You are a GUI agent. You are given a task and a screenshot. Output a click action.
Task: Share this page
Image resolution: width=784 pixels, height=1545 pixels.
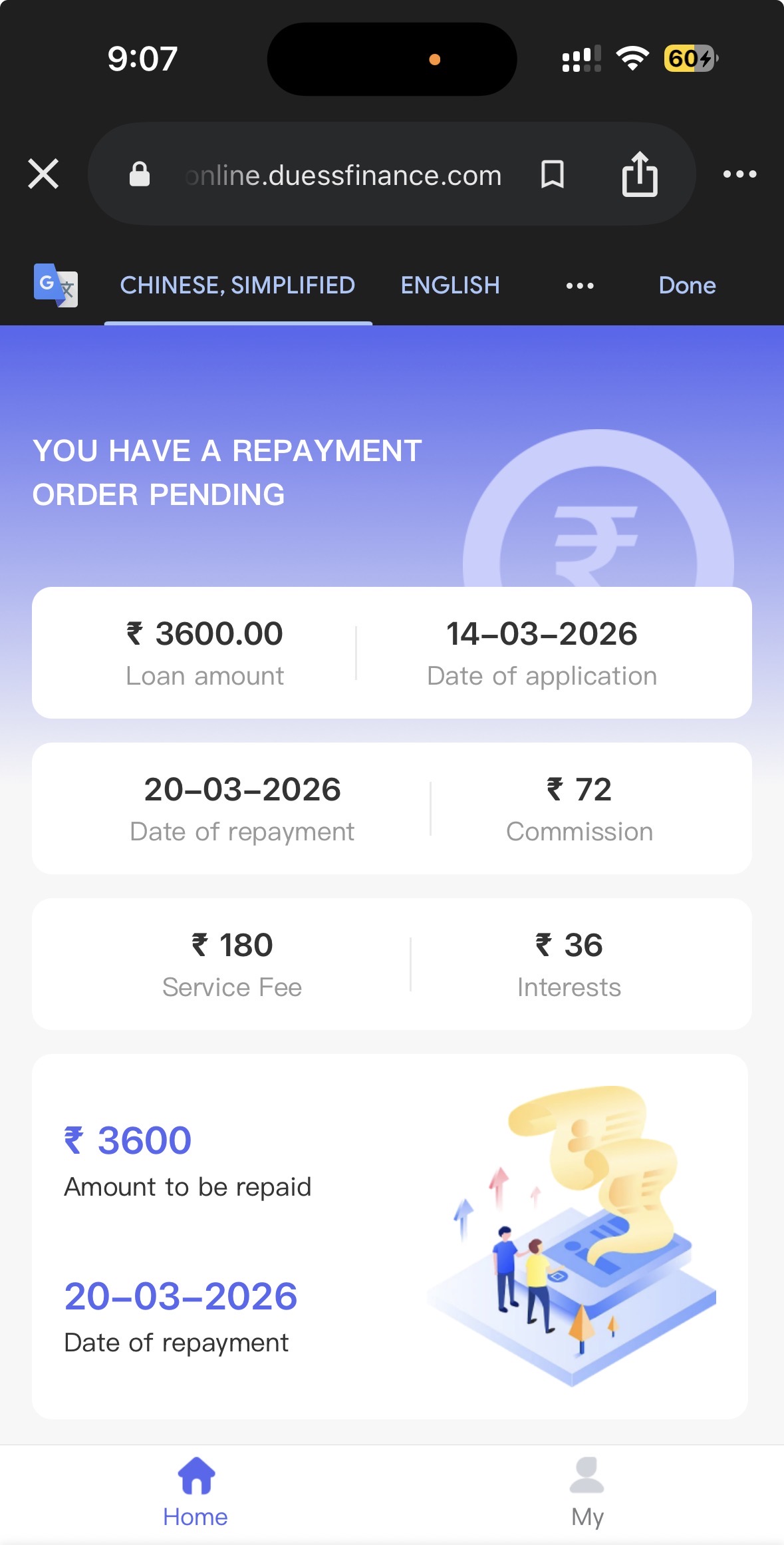[639, 175]
